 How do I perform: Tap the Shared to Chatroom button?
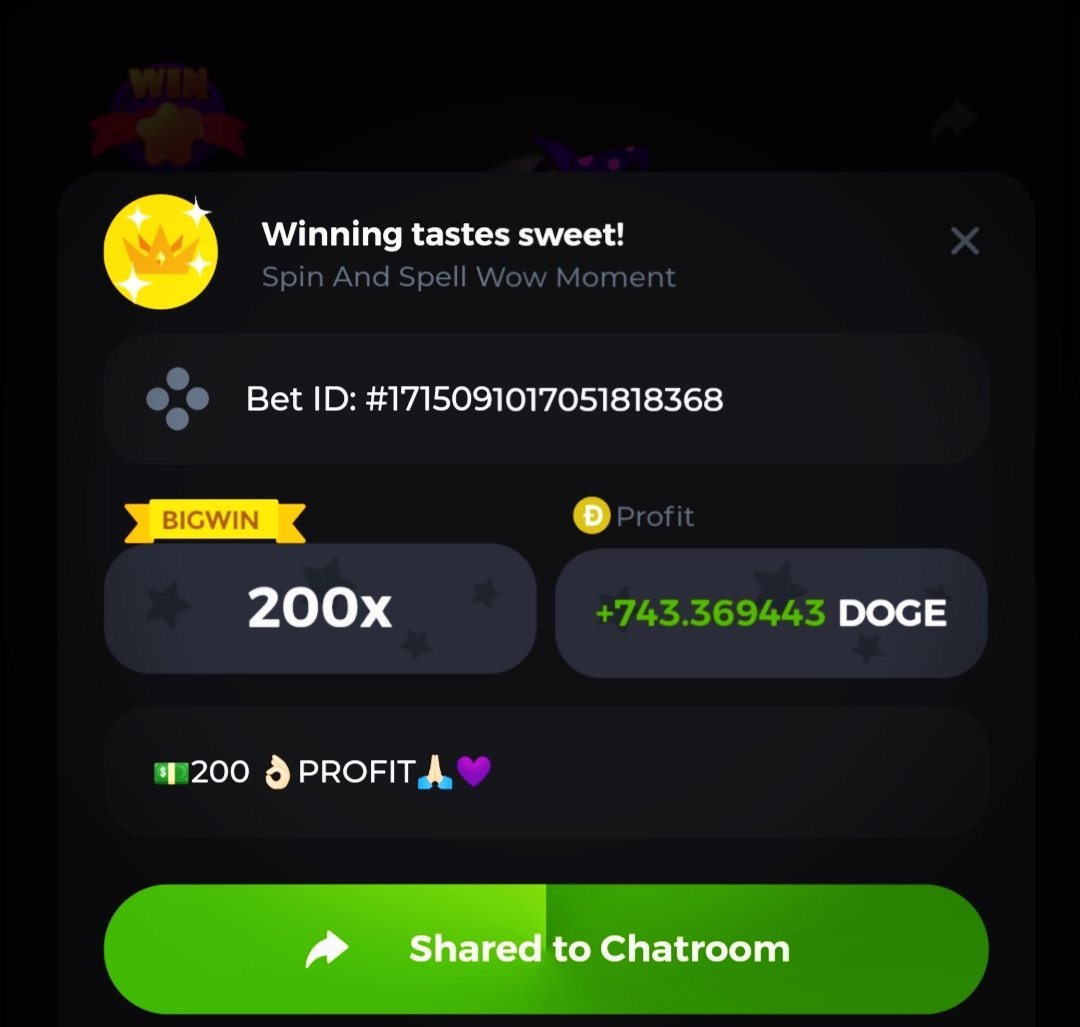[546, 948]
